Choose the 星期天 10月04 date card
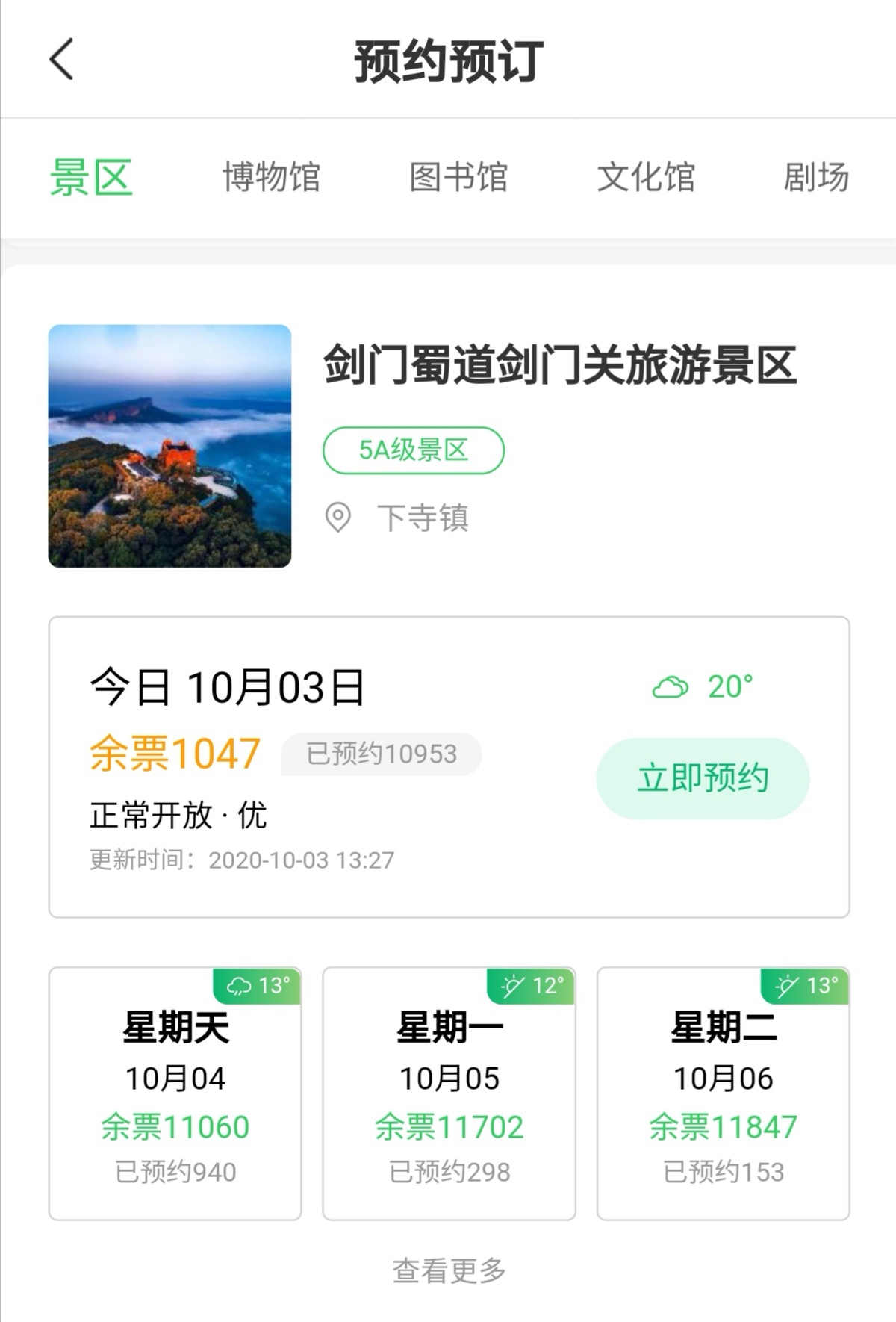 tap(175, 1093)
